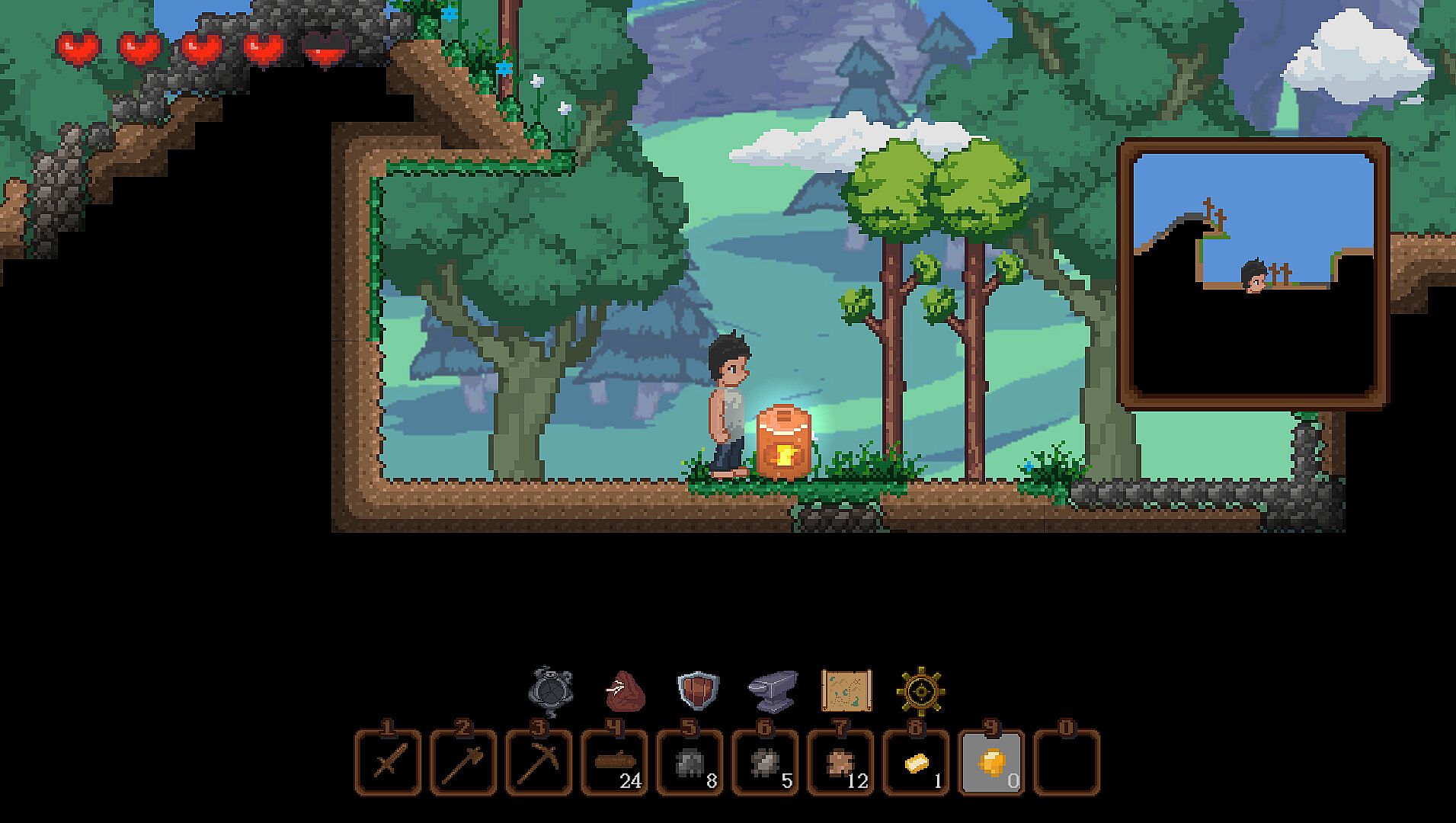Open the pocket watch icon
Viewport: 1456px width, 823px height.
[550, 691]
